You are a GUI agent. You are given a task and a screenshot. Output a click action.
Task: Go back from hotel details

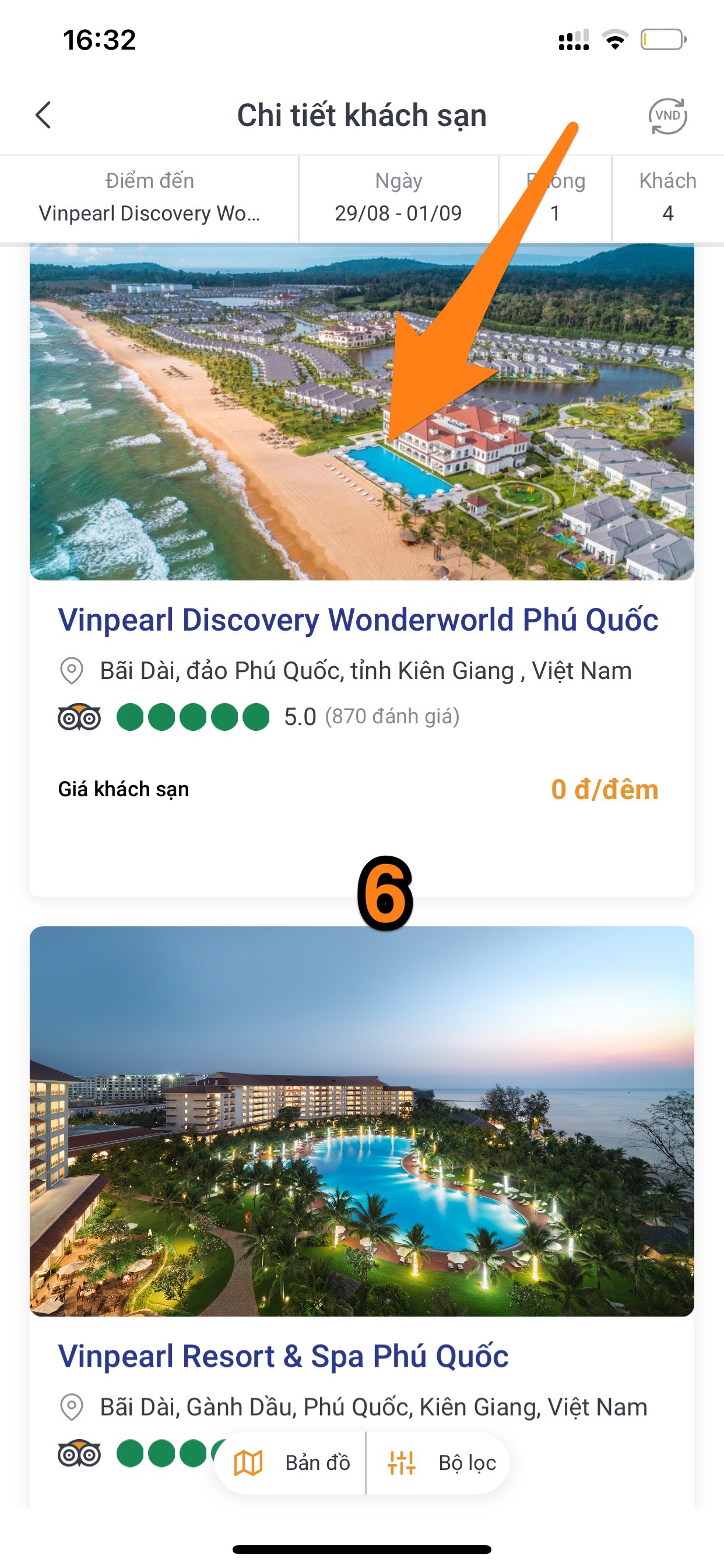click(x=43, y=115)
